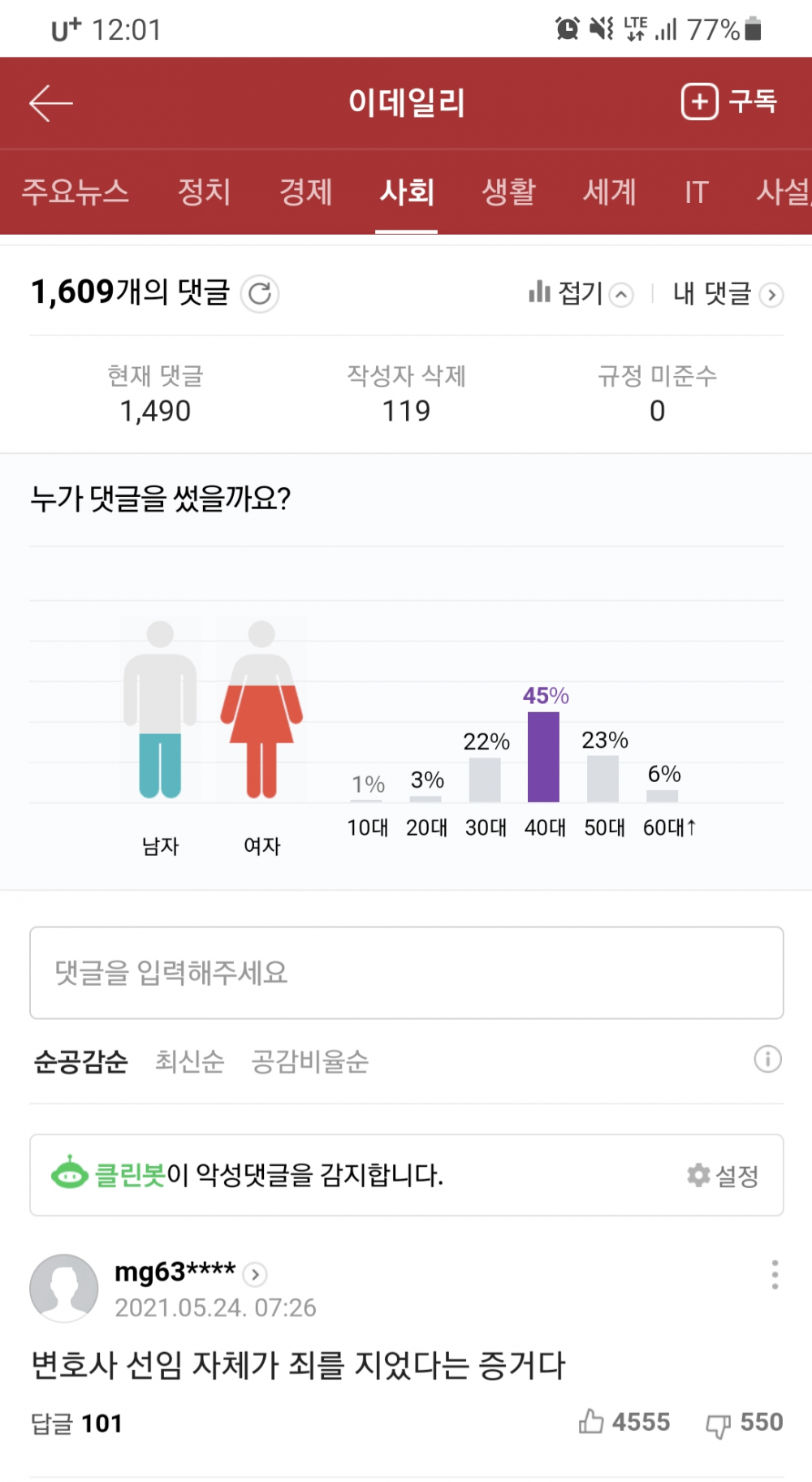The width and height of the screenshot is (812, 1482).
Task: Click the bar chart statistics icon
Action: (x=540, y=293)
